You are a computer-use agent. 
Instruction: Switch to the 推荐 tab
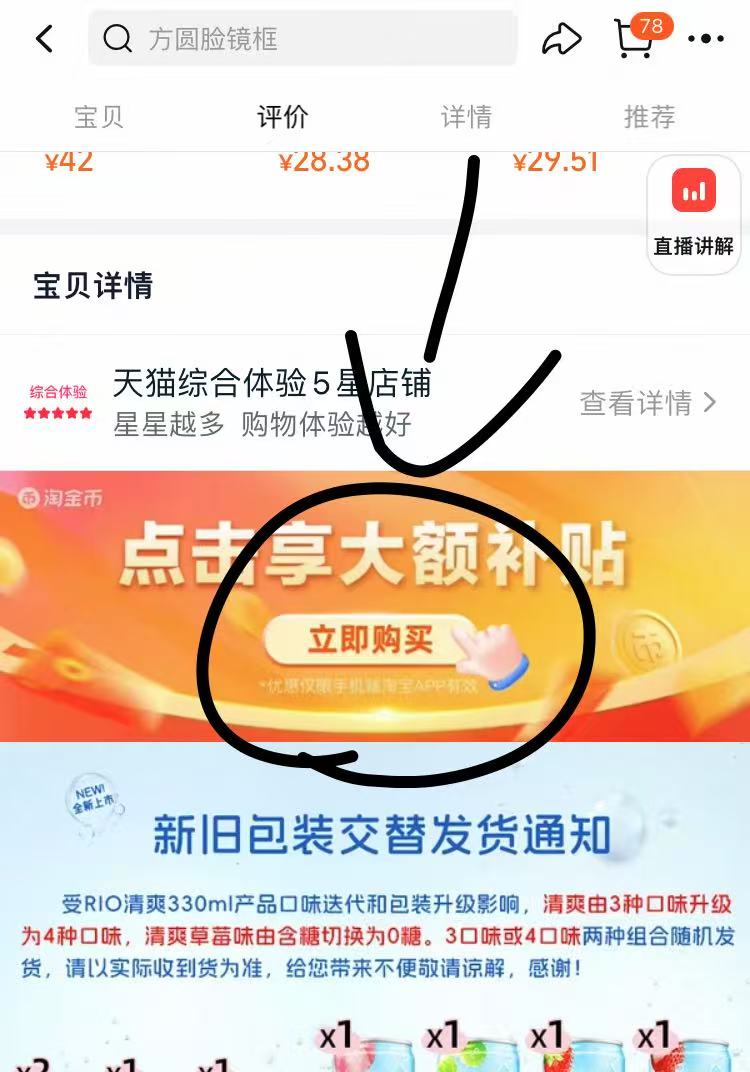pos(650,117)
